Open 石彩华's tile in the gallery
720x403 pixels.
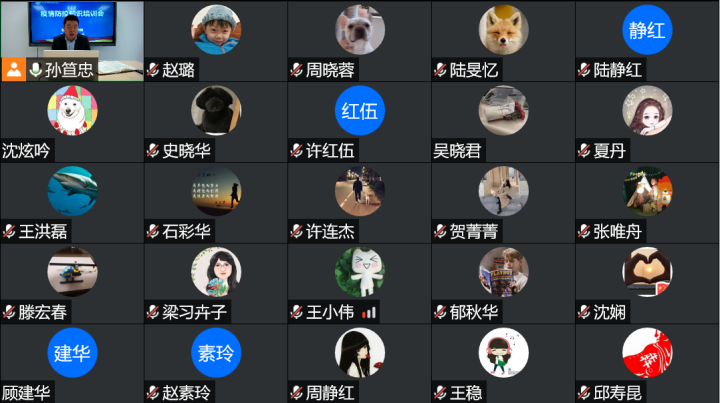coord(215,202)
